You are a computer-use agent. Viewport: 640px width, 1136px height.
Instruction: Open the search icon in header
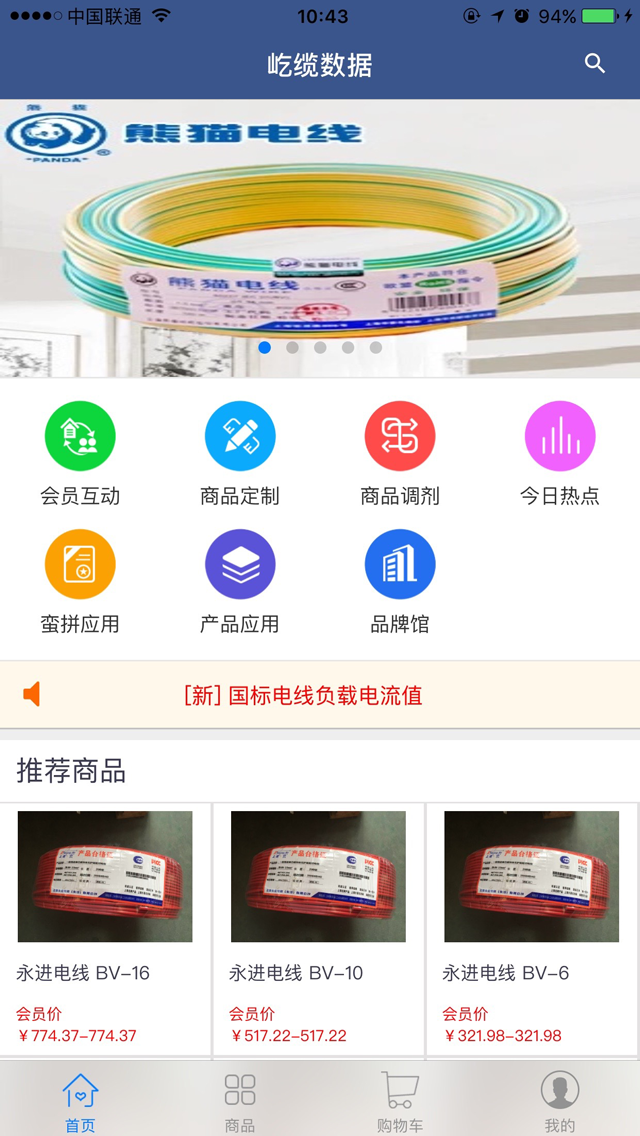tap(595, 65)
